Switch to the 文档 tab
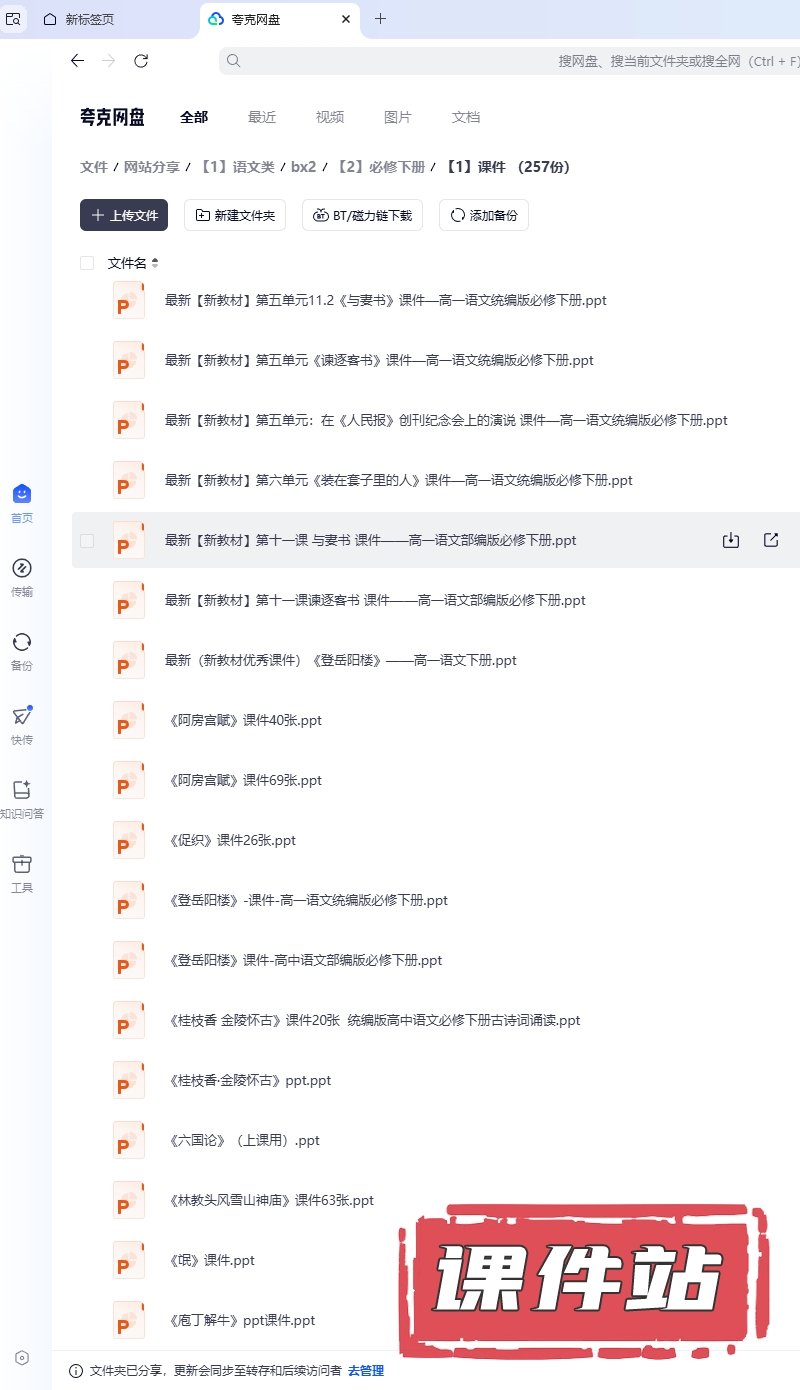This screenshot has height=1390, width=800. click(466, 117)
